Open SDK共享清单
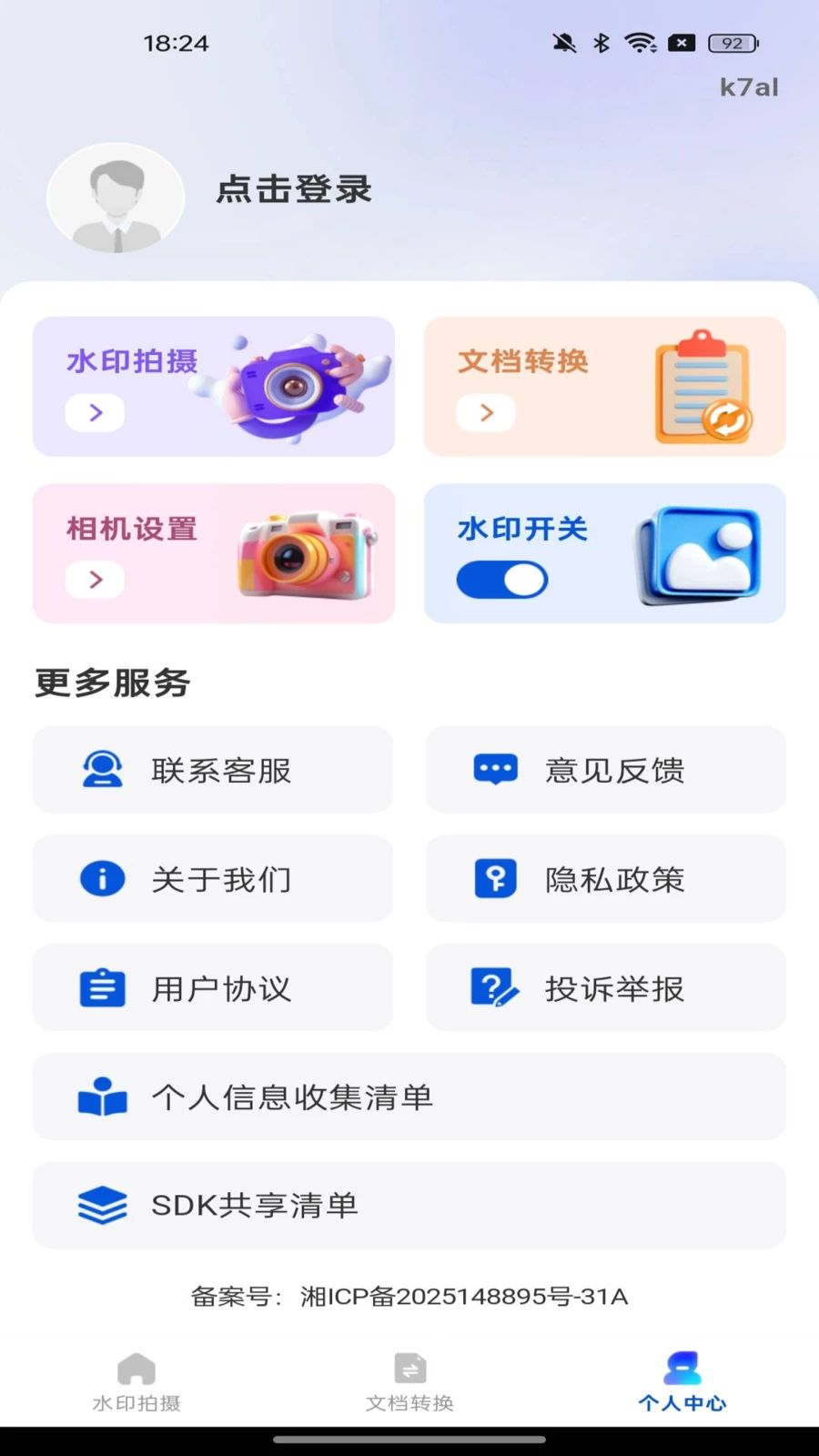Viewport: 819px width, 1456px height. 409,1205
